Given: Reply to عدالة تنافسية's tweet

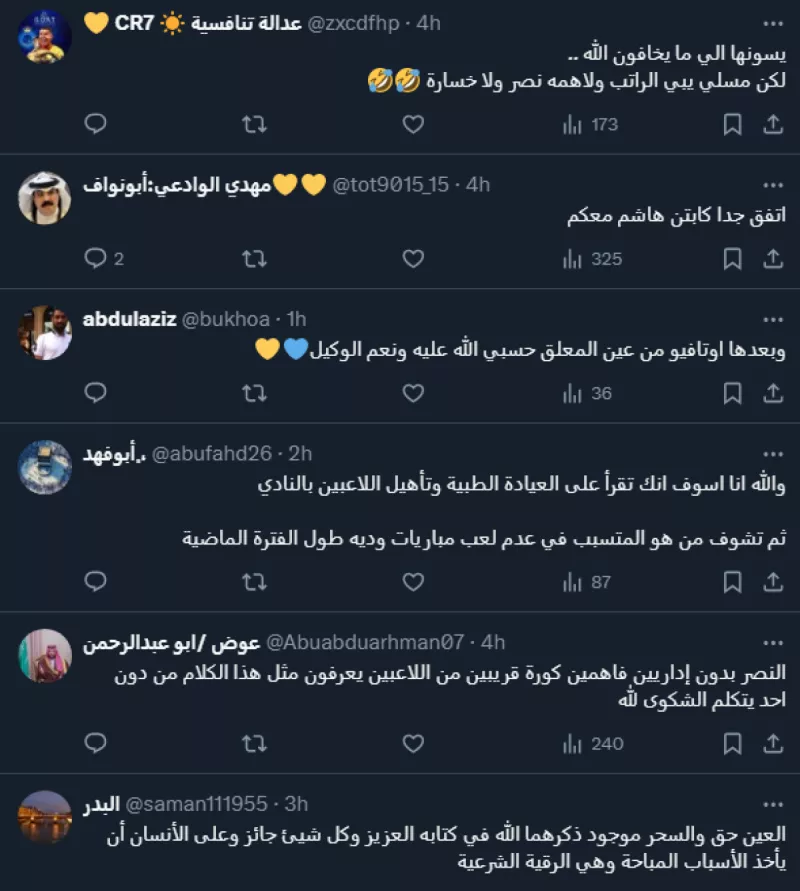Looking at the screenshot, I should click(x=95, y=123).
